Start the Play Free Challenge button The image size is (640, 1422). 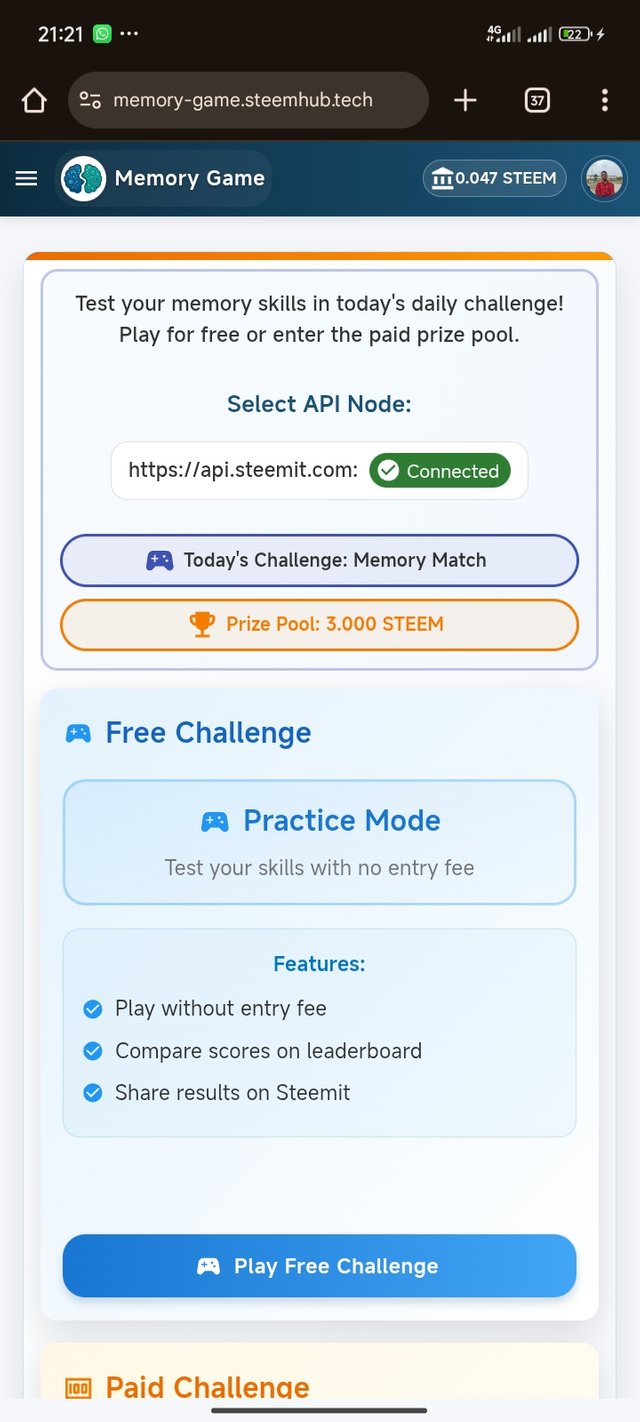[x=319, y=1266]
